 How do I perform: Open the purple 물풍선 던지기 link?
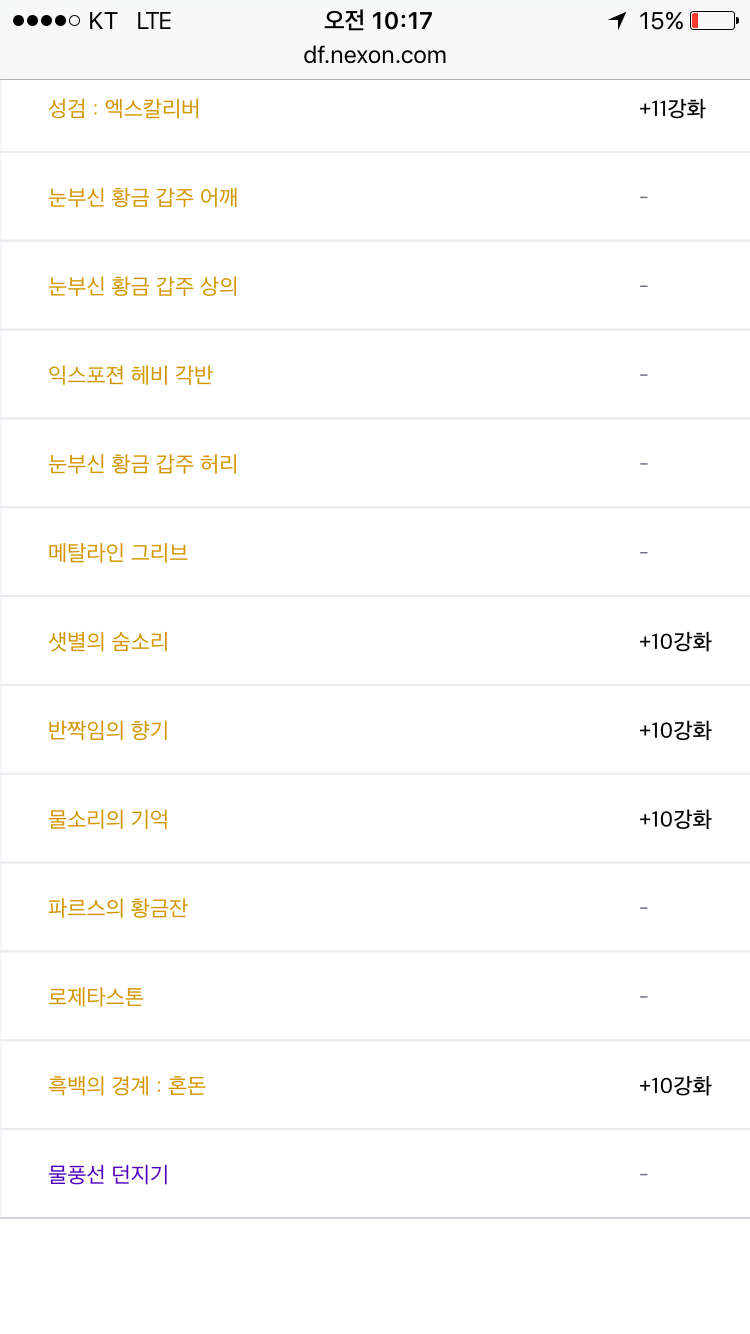pyautogui.click(x=108, y=1174)
